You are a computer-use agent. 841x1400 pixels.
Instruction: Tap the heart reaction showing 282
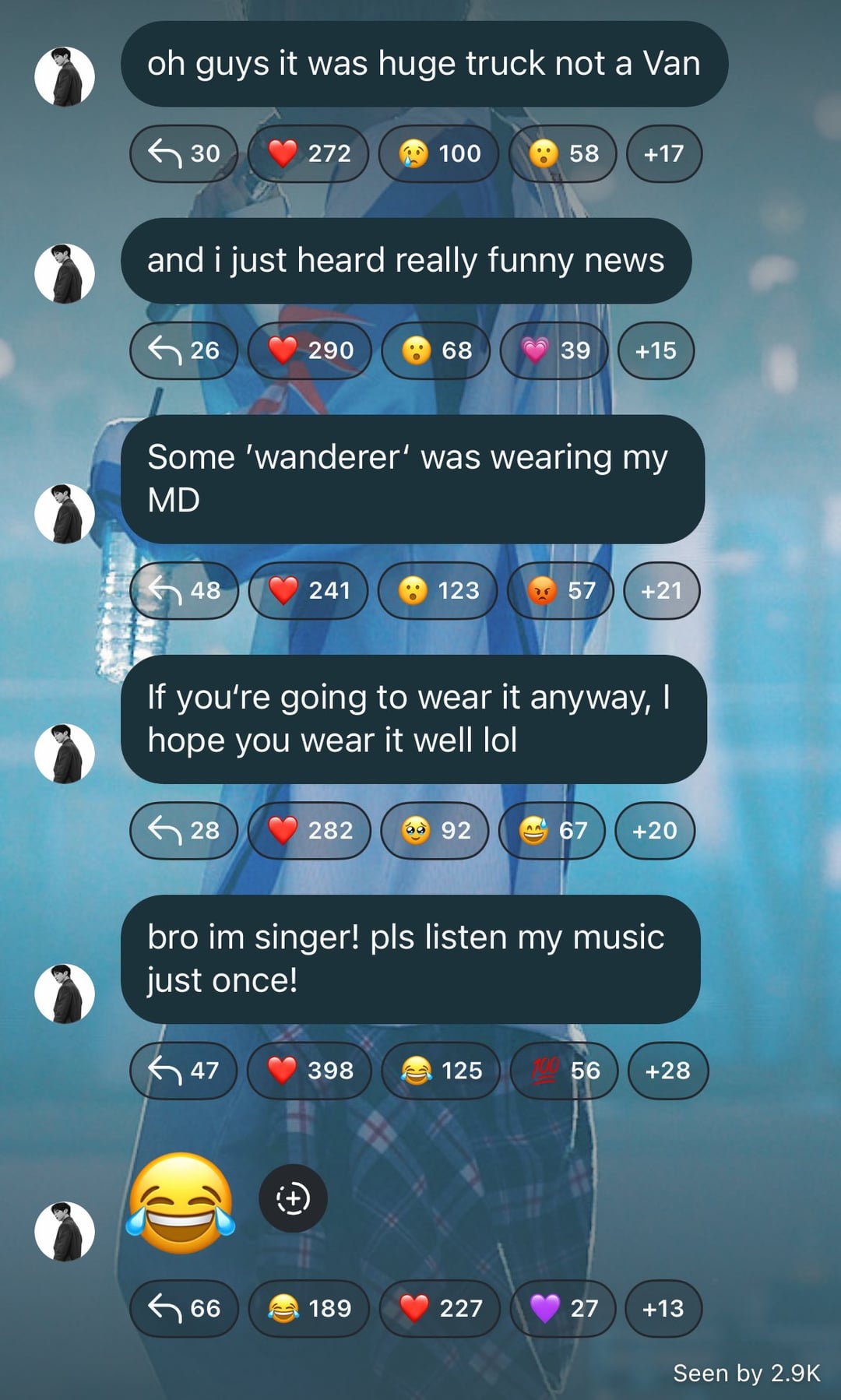[309, 830]
